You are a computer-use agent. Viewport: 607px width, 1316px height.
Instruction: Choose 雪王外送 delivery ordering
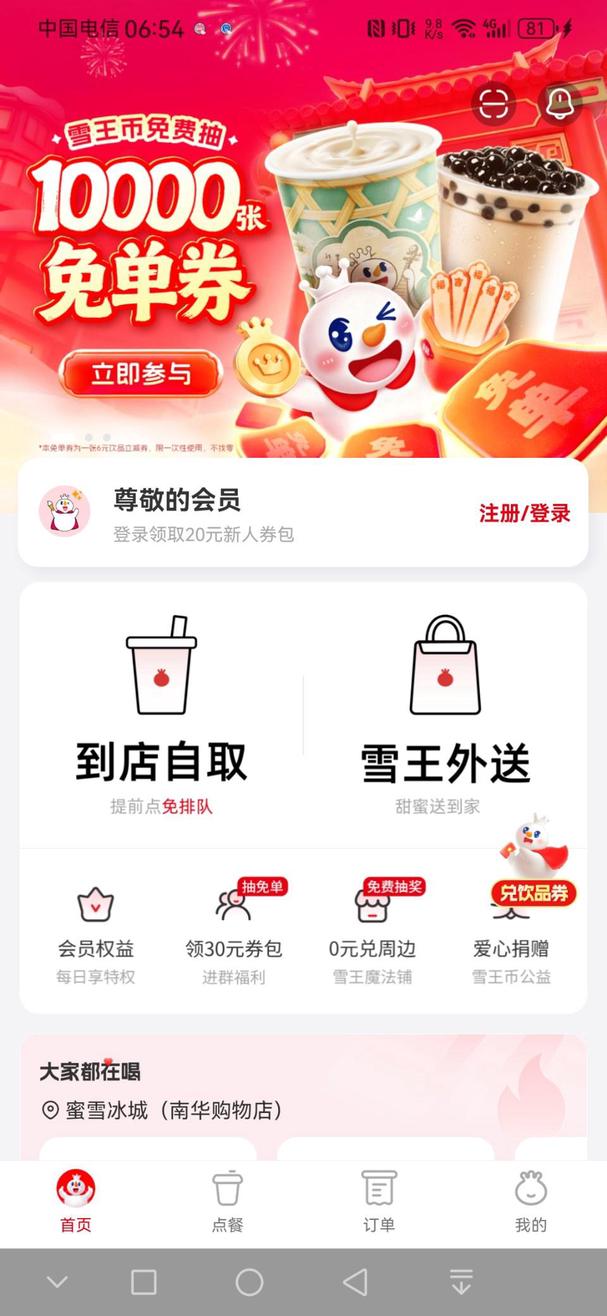(x=445, y=714)
